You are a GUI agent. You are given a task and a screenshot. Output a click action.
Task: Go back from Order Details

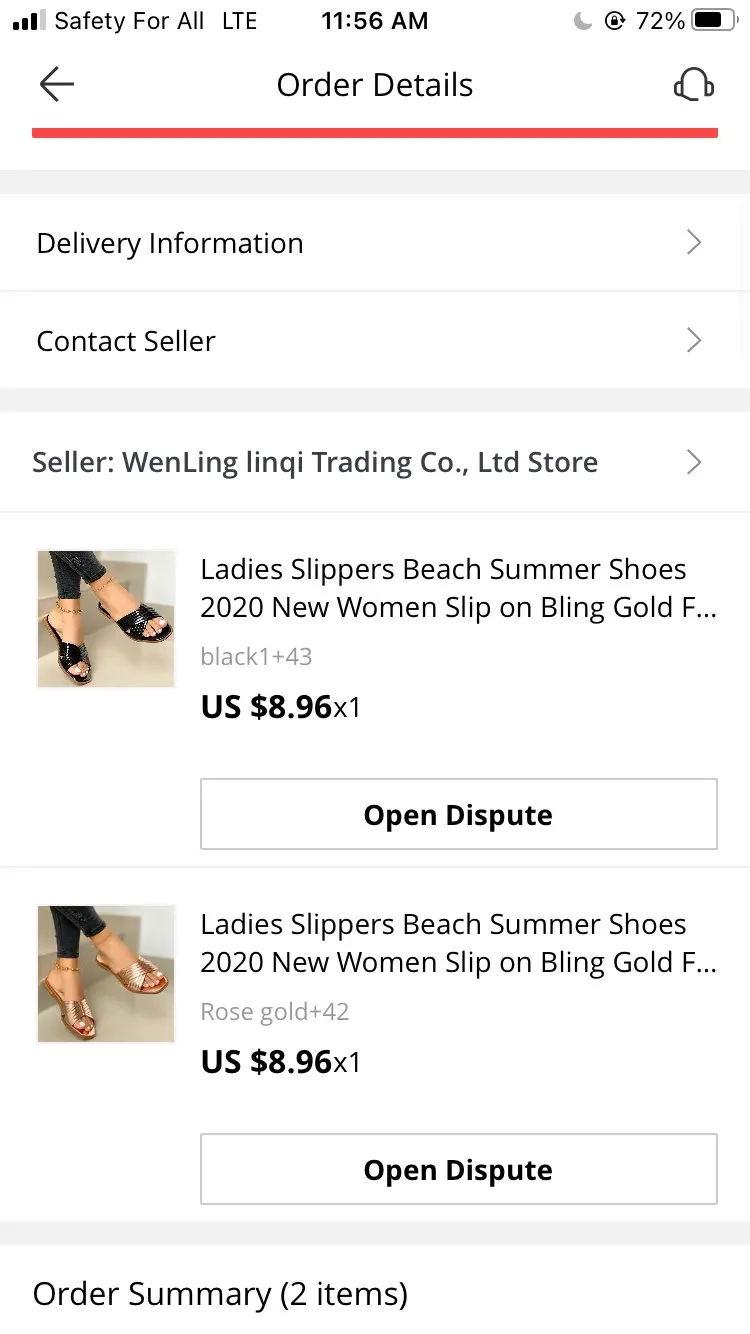click(57, 85)
